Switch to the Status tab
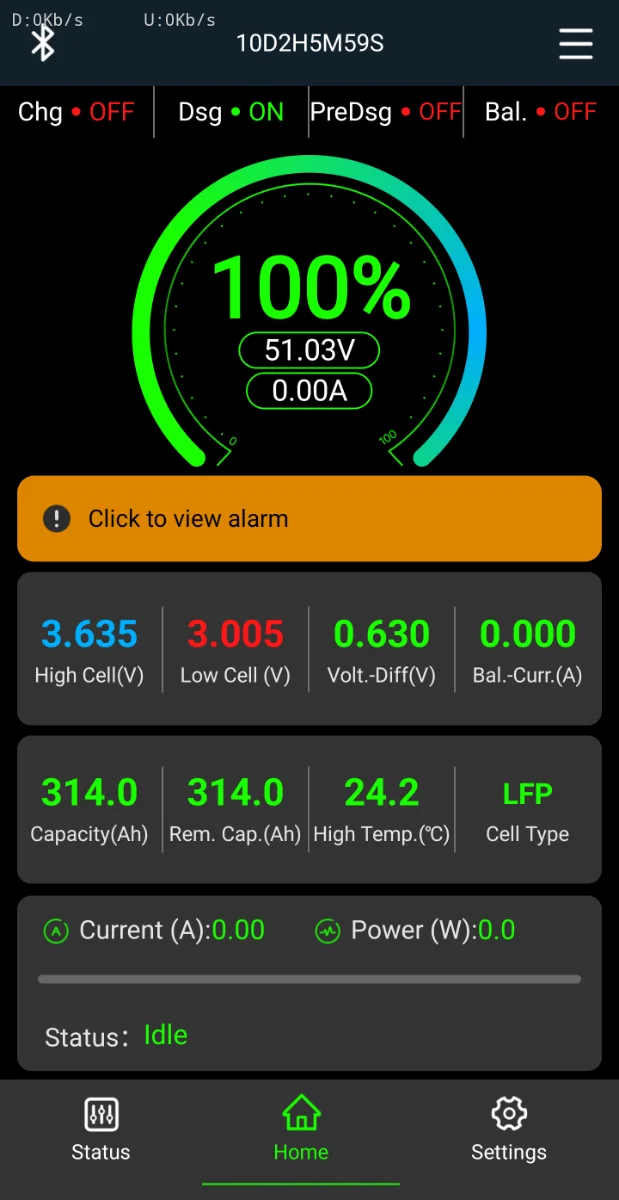The height and width of the screenshot is (1200, 619). (x=101, y=1131)
